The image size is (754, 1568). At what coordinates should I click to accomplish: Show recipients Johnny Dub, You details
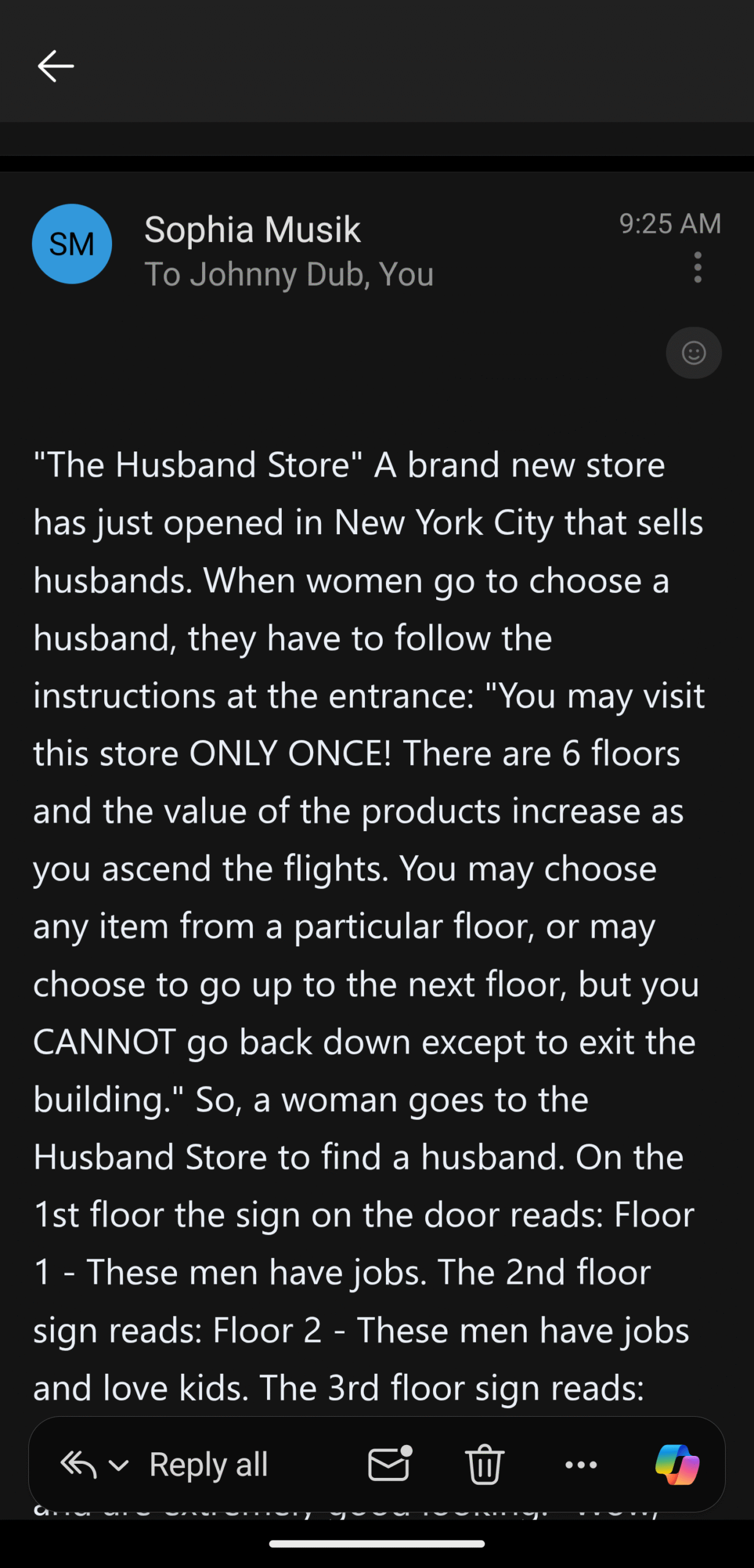(289, 274)
